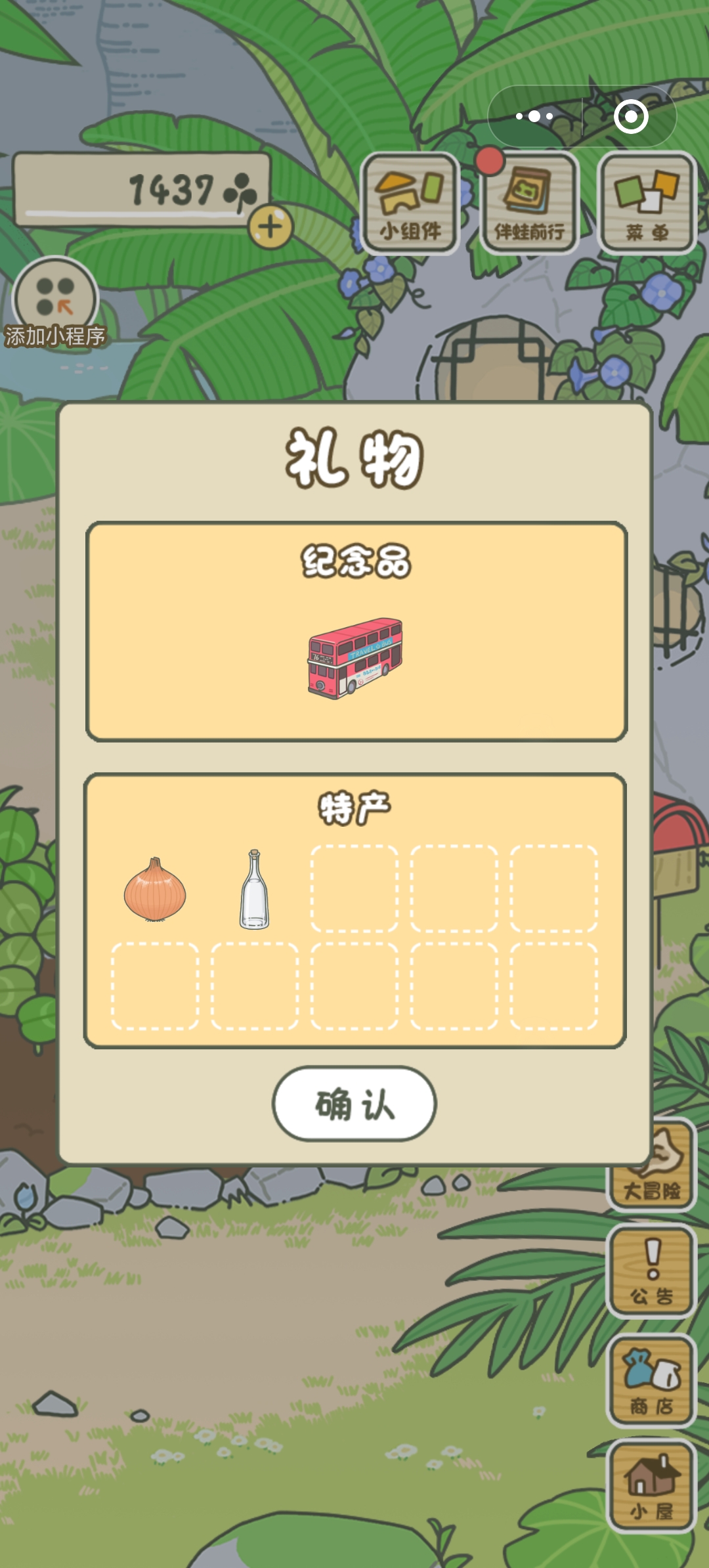Select the glass bottle specialty item

tap(255, 889)
